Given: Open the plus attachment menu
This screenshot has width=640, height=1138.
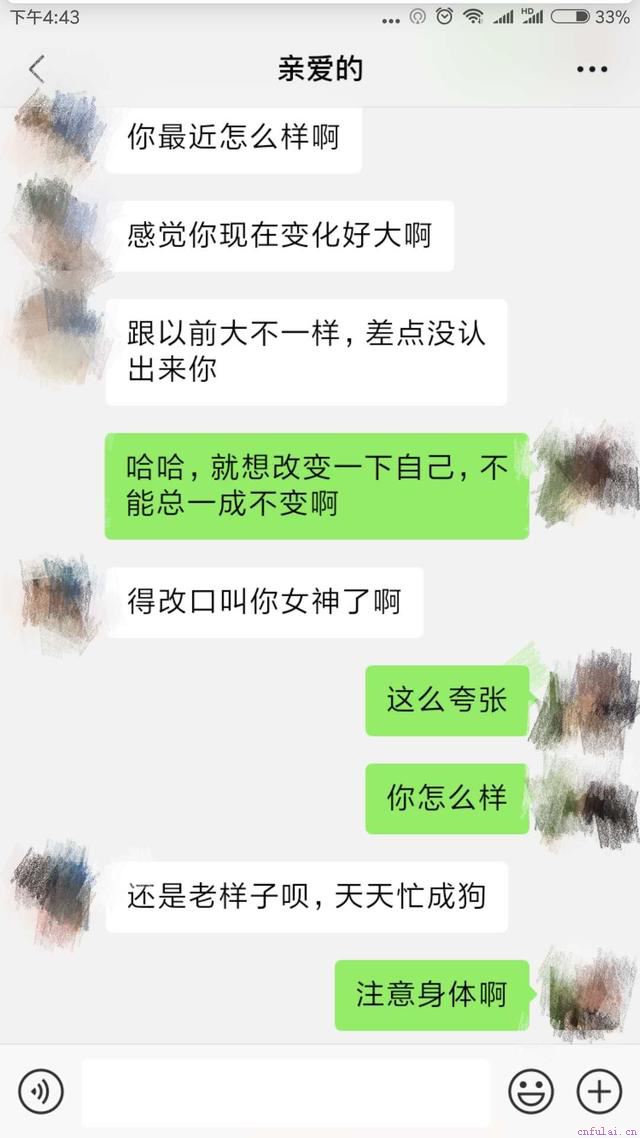Looking at the screenshot, I should pos(599,1091).
